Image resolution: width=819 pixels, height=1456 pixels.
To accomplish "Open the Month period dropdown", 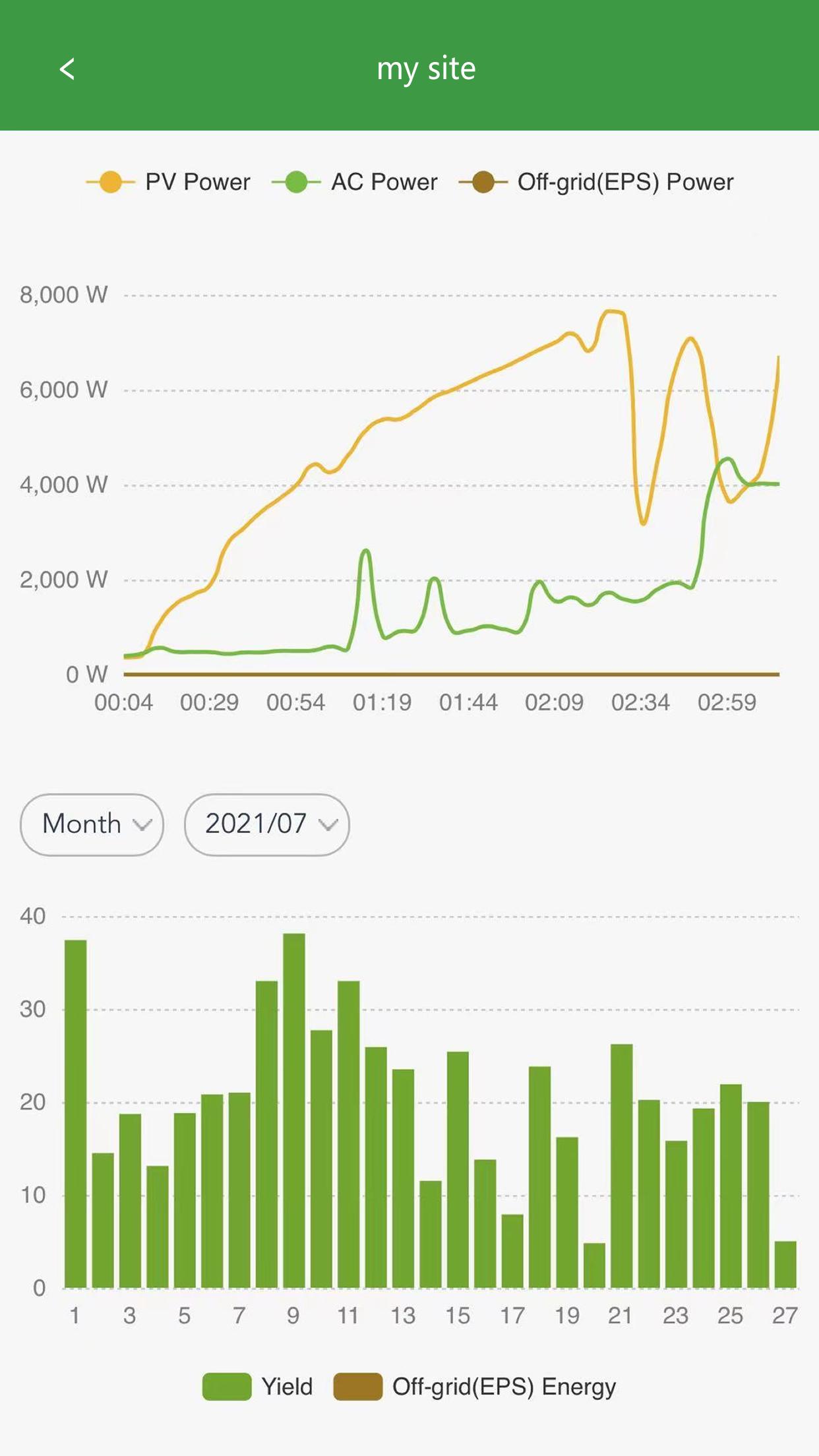I will pyautogui.click(x=92, y=824).
